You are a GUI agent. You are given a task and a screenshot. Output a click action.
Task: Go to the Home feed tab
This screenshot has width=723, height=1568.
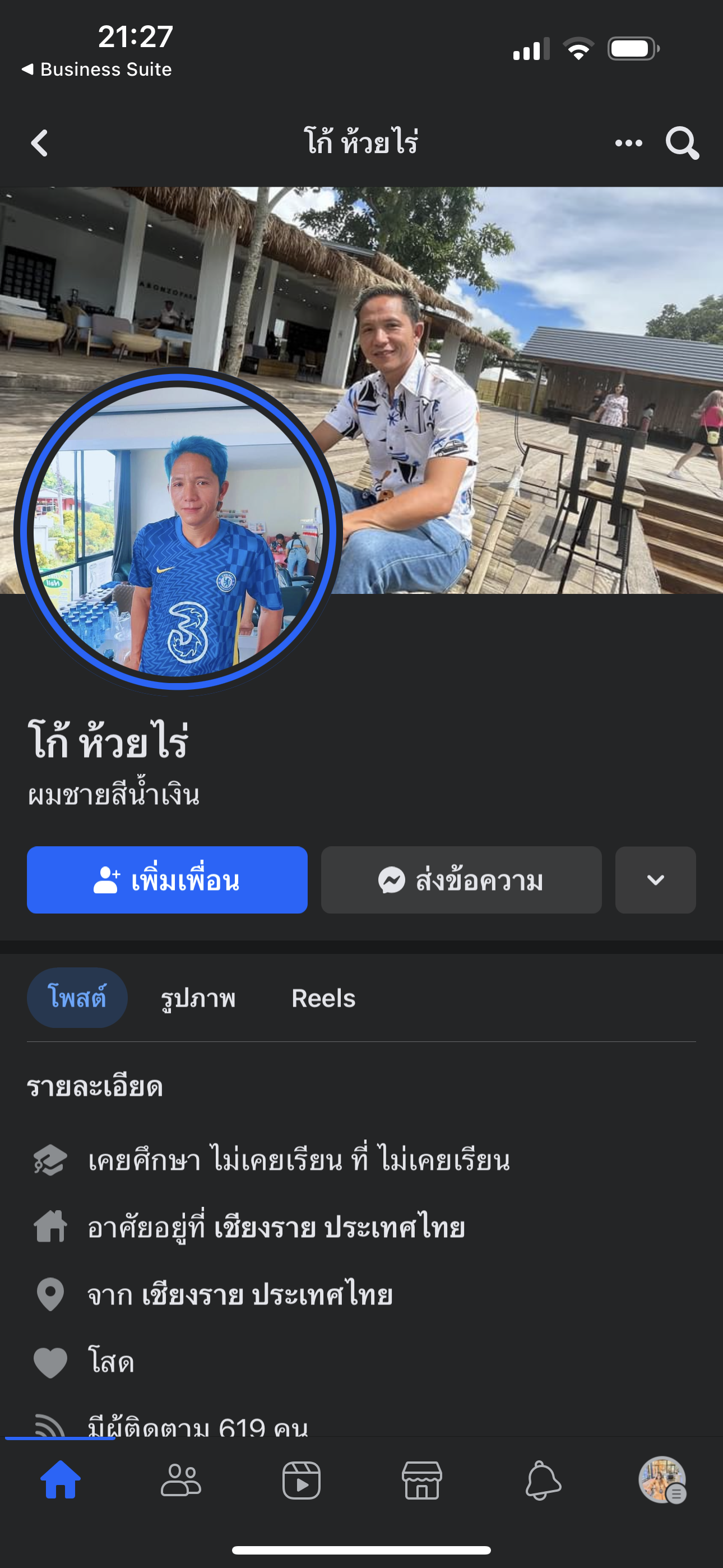click(61, 1480)
